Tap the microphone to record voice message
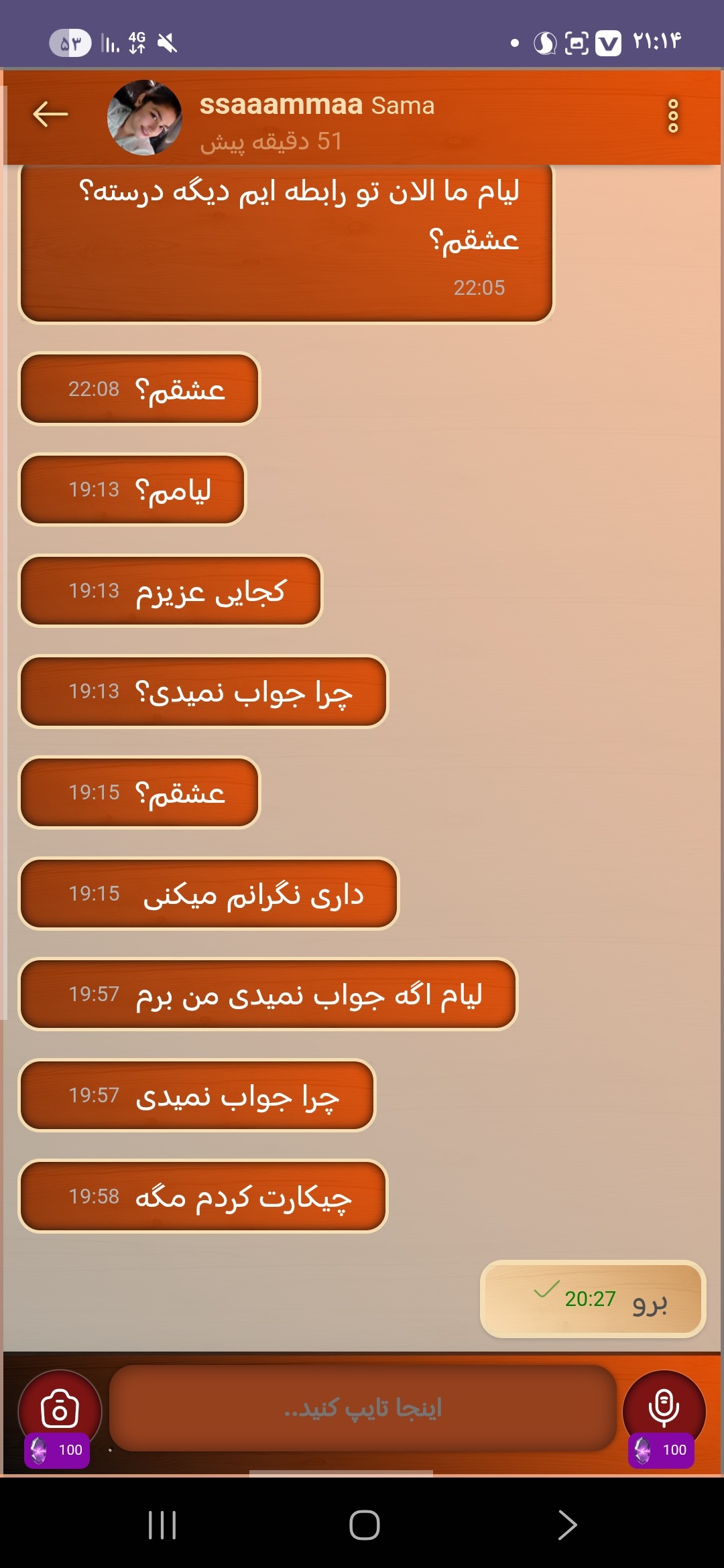This screenshot has width=724, height=1568. (664, 1411)
